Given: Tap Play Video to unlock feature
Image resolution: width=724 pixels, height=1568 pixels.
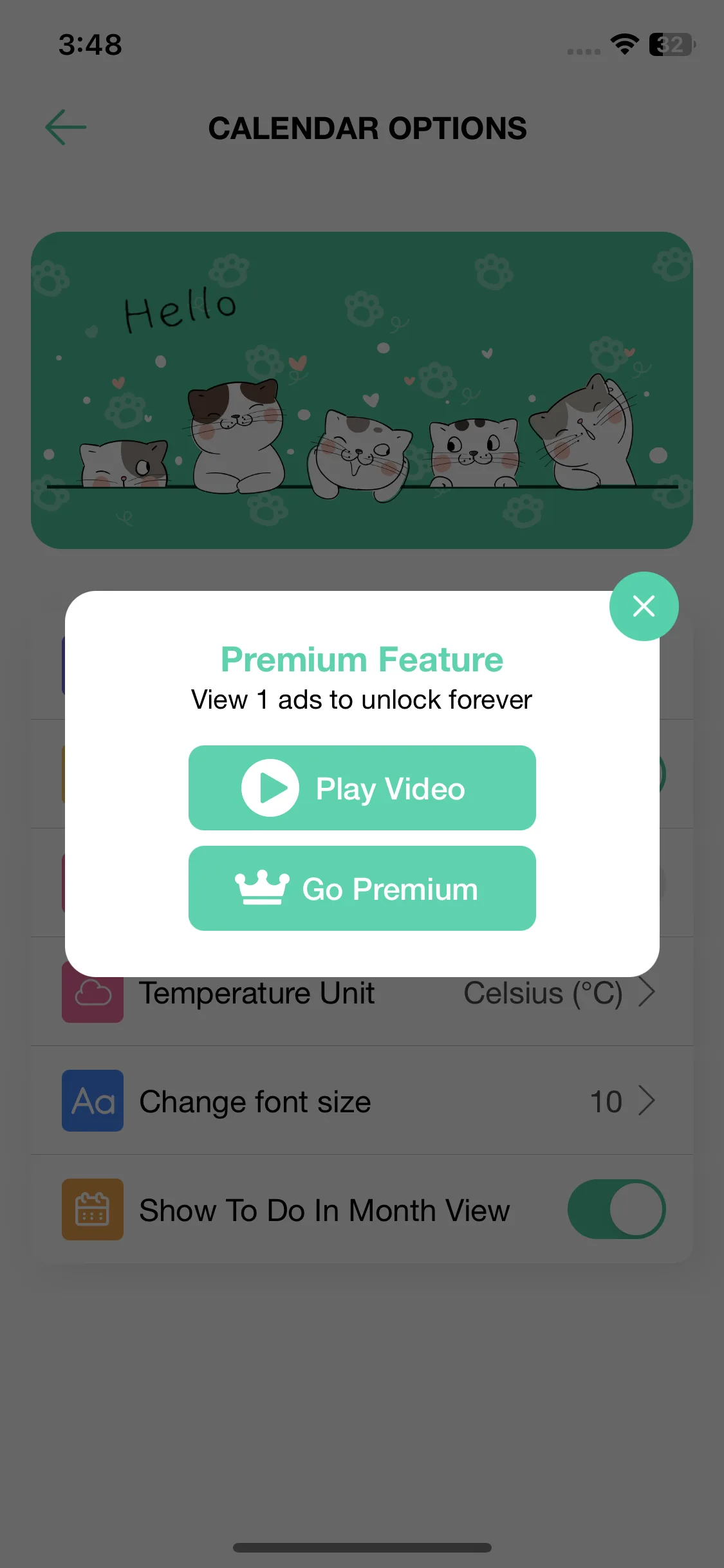Looking at the screenshot, I should [362, 788].
